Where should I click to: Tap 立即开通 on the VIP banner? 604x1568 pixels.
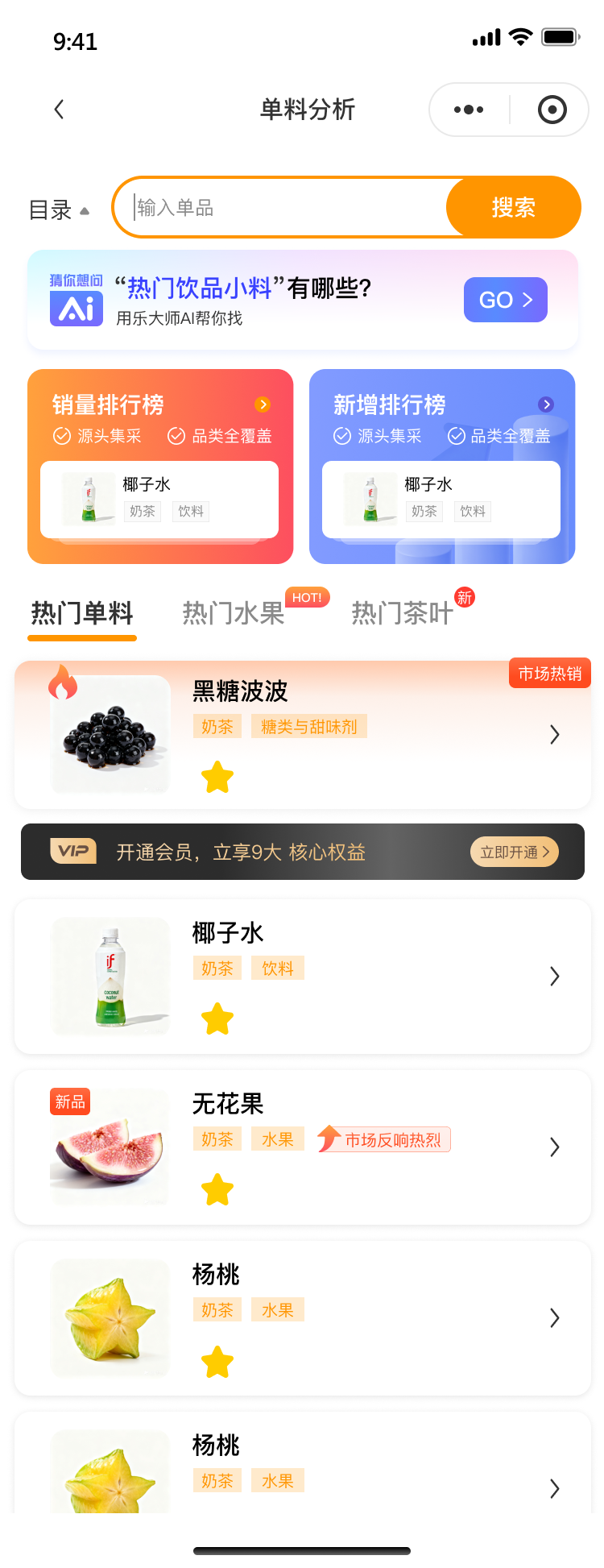[514, 852]
